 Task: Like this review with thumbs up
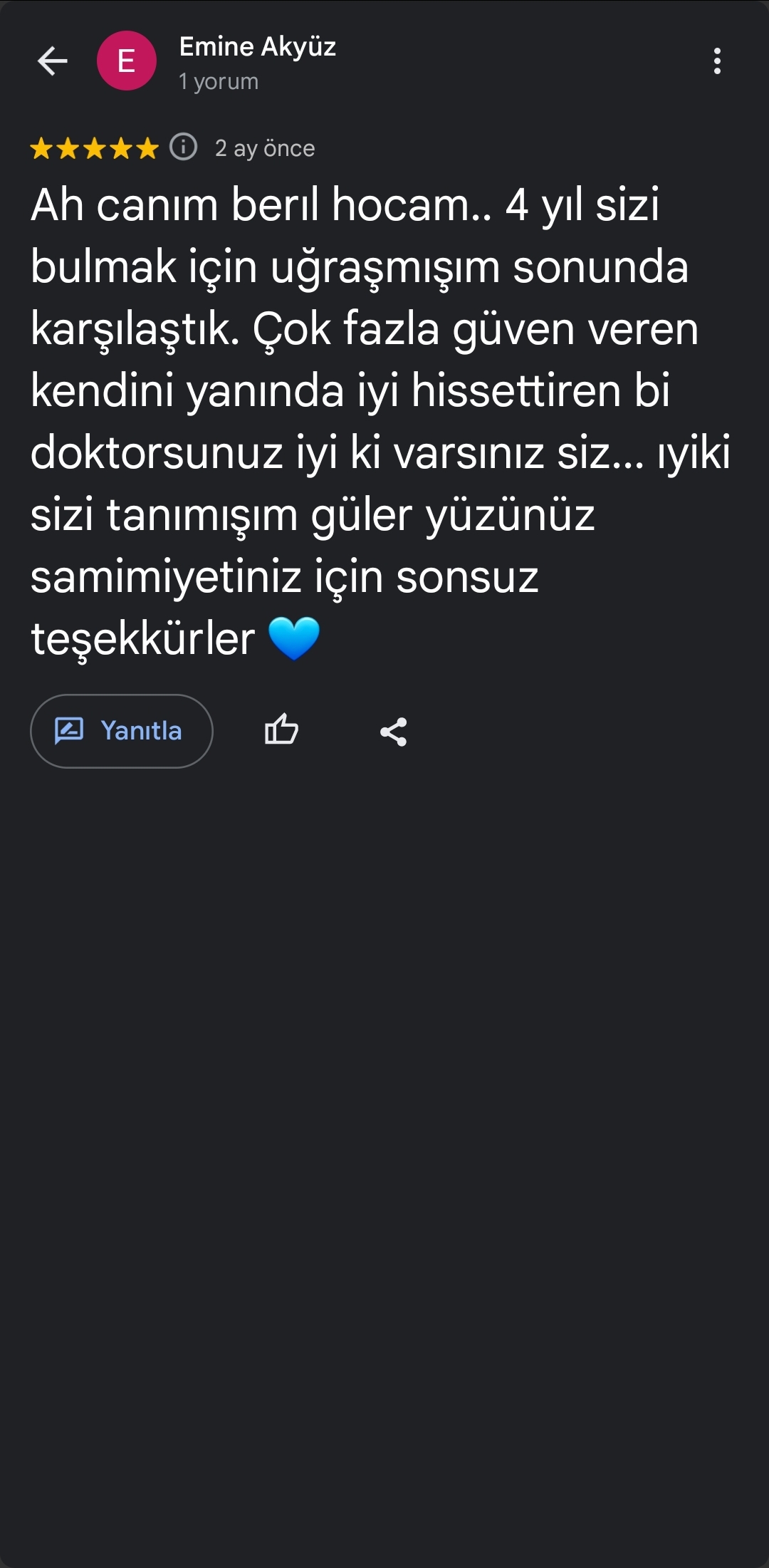coord(281,730)
